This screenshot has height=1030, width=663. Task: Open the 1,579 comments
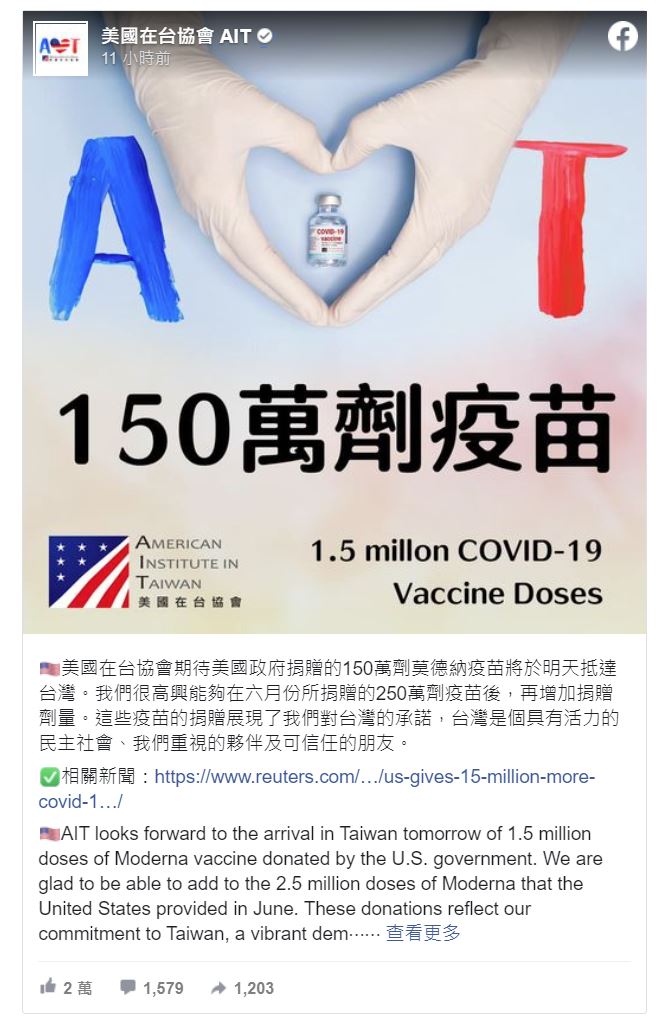tap(151, 988)
